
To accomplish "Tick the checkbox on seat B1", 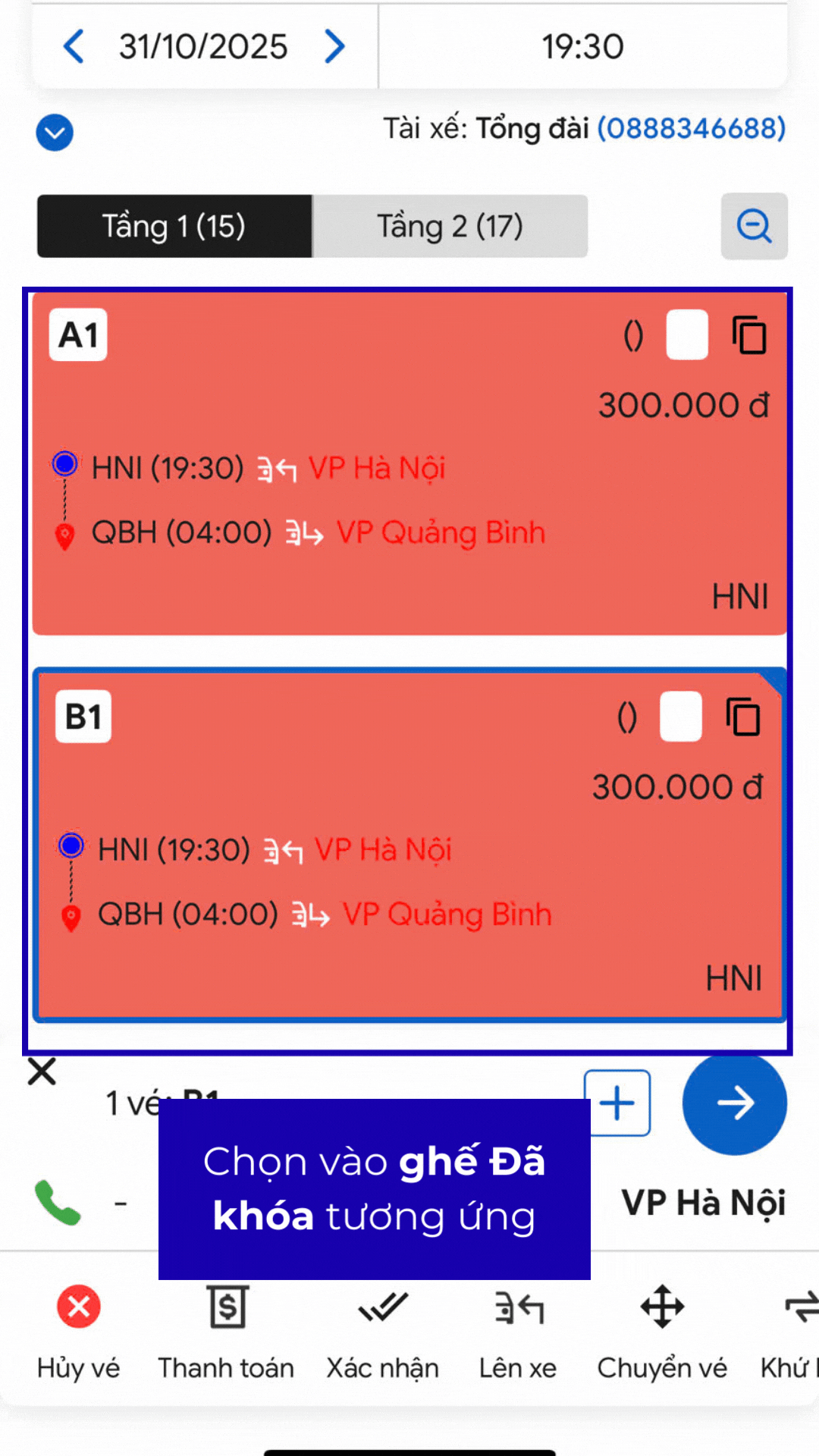I will [680, 717].
